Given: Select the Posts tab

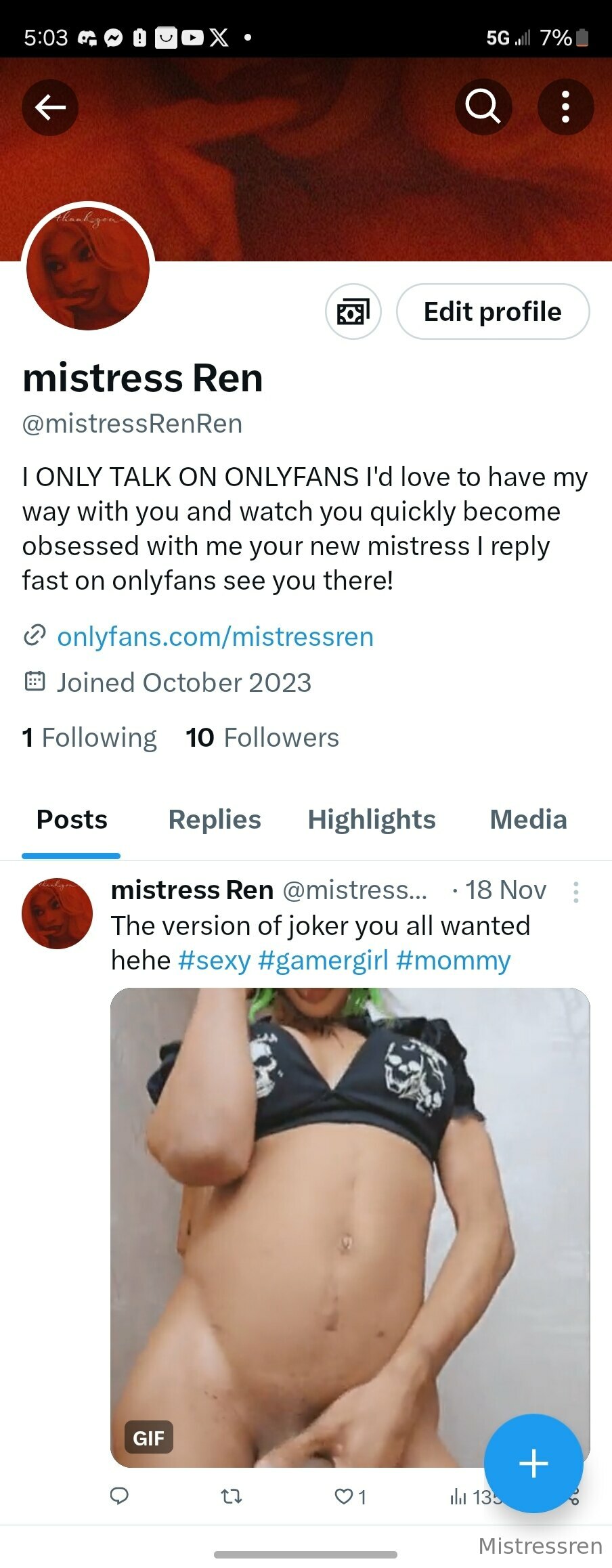Looking at the screenshot, I should (72, 820).
